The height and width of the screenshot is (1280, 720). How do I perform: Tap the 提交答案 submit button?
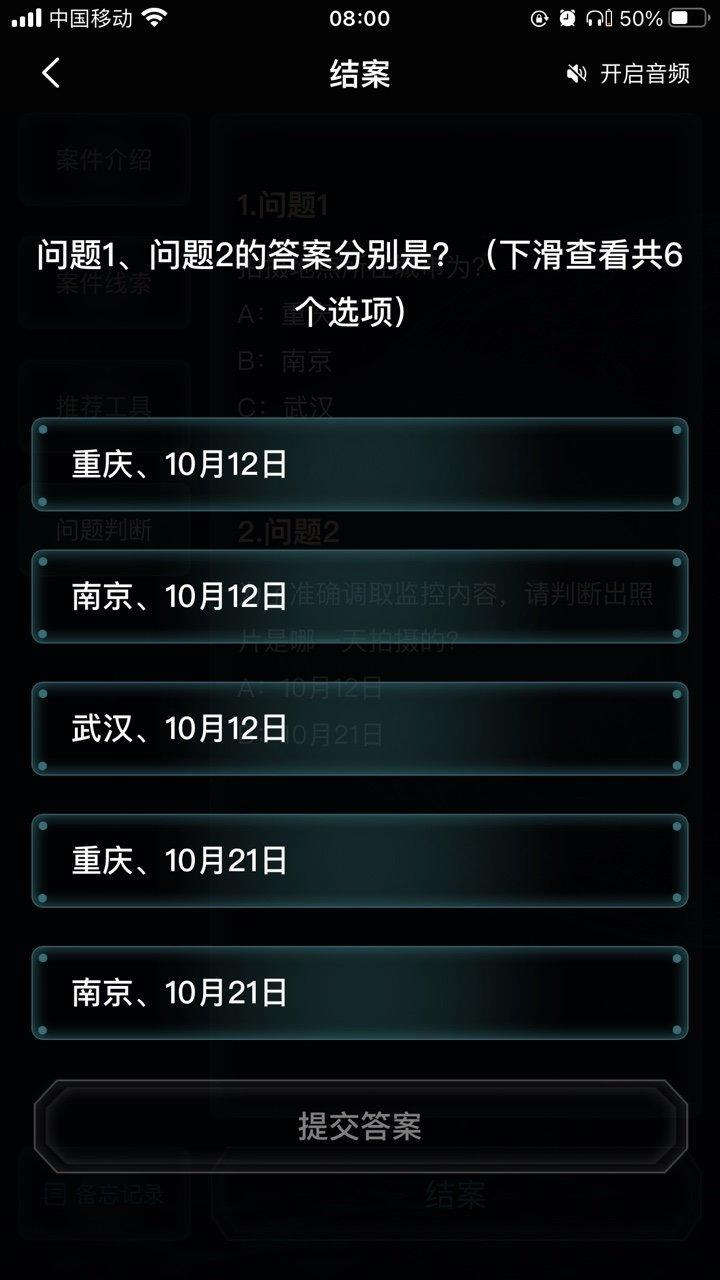coord(360,1126)
